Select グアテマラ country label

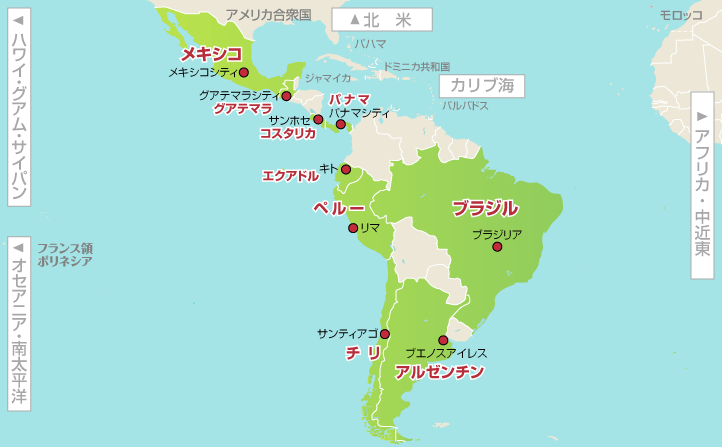click(x=245, y=110)
